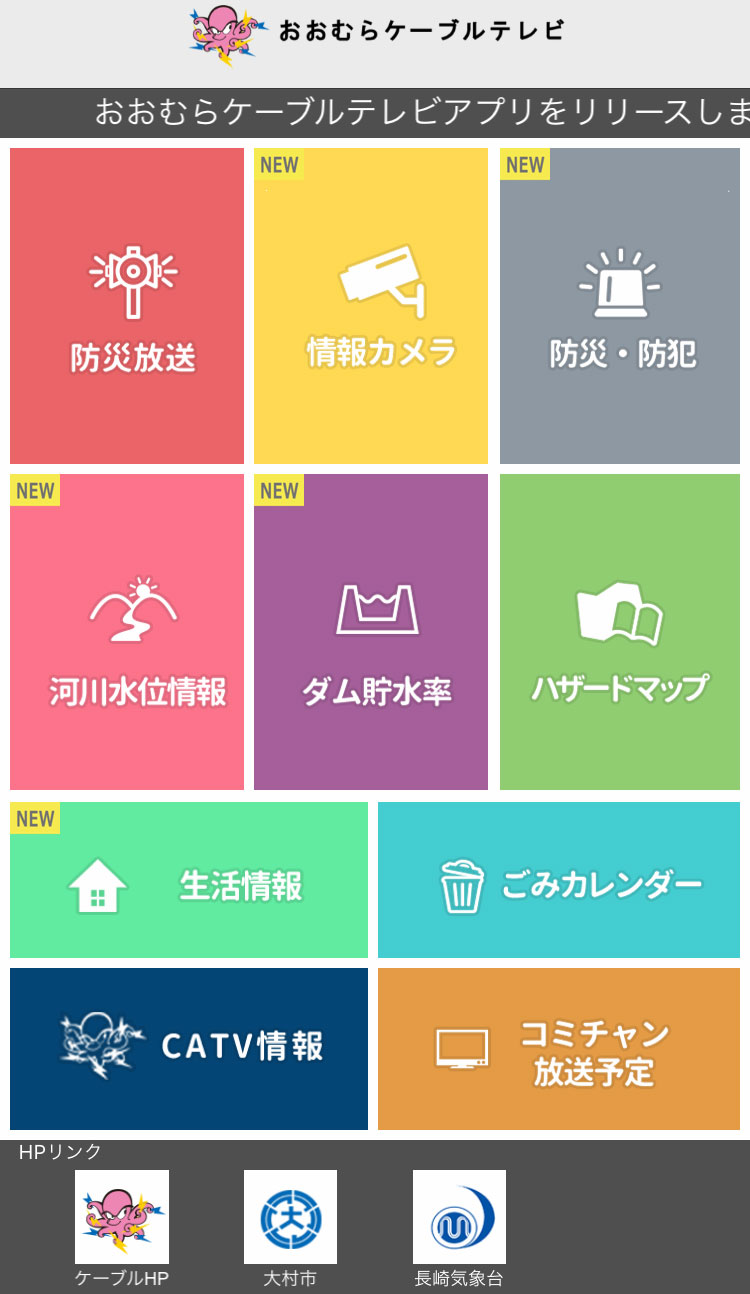The height and width of the screenshot is (1294, 750).
Task: Open the ごみカレンダー
Action: coord(559,880)
